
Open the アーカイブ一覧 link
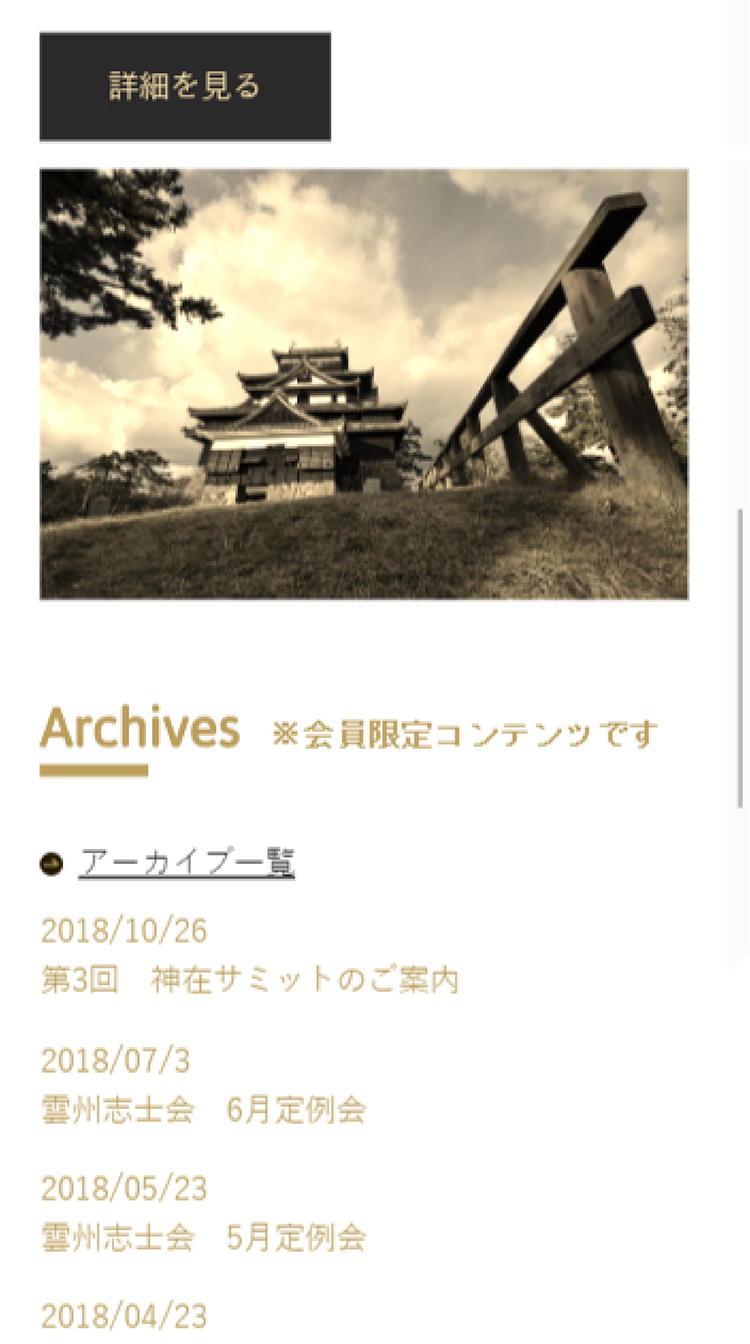[187, 862]
